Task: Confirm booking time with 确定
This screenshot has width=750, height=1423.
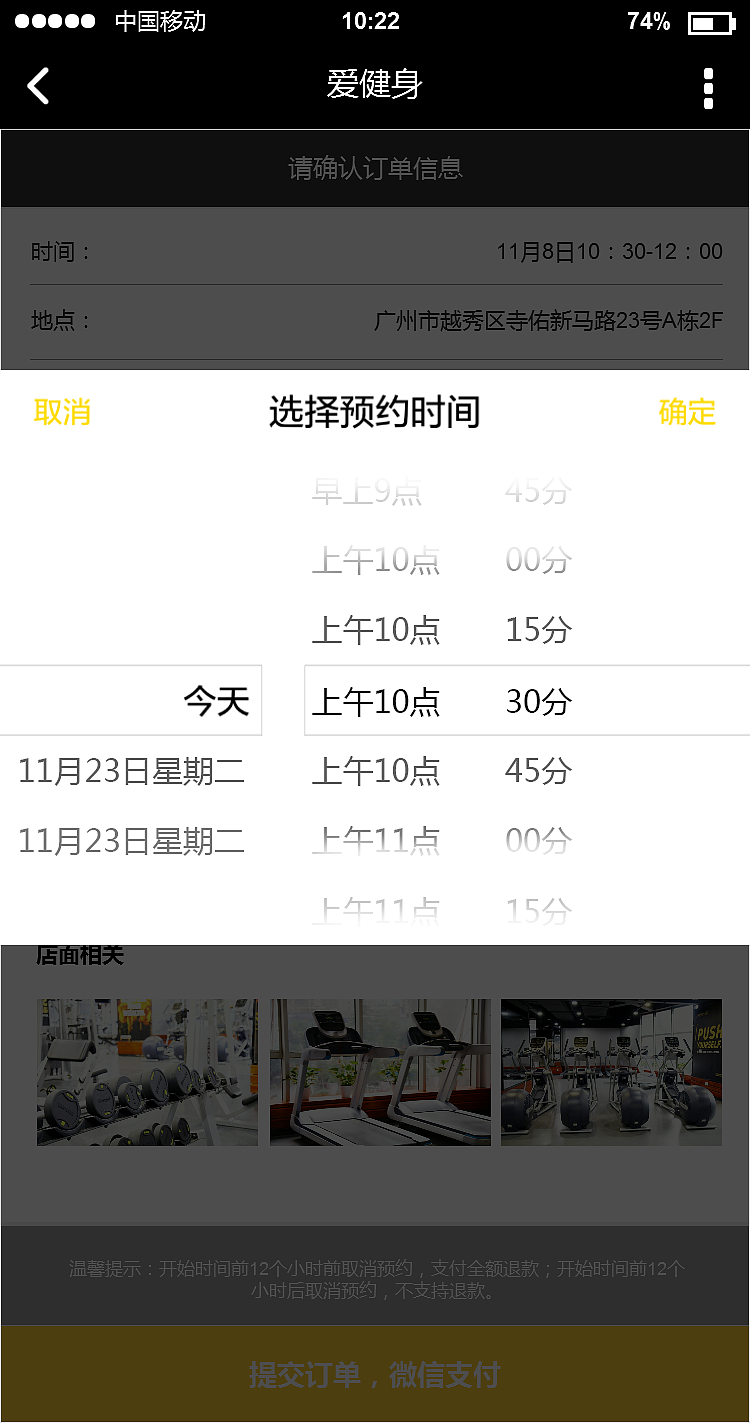Action: tap(687, 412)
